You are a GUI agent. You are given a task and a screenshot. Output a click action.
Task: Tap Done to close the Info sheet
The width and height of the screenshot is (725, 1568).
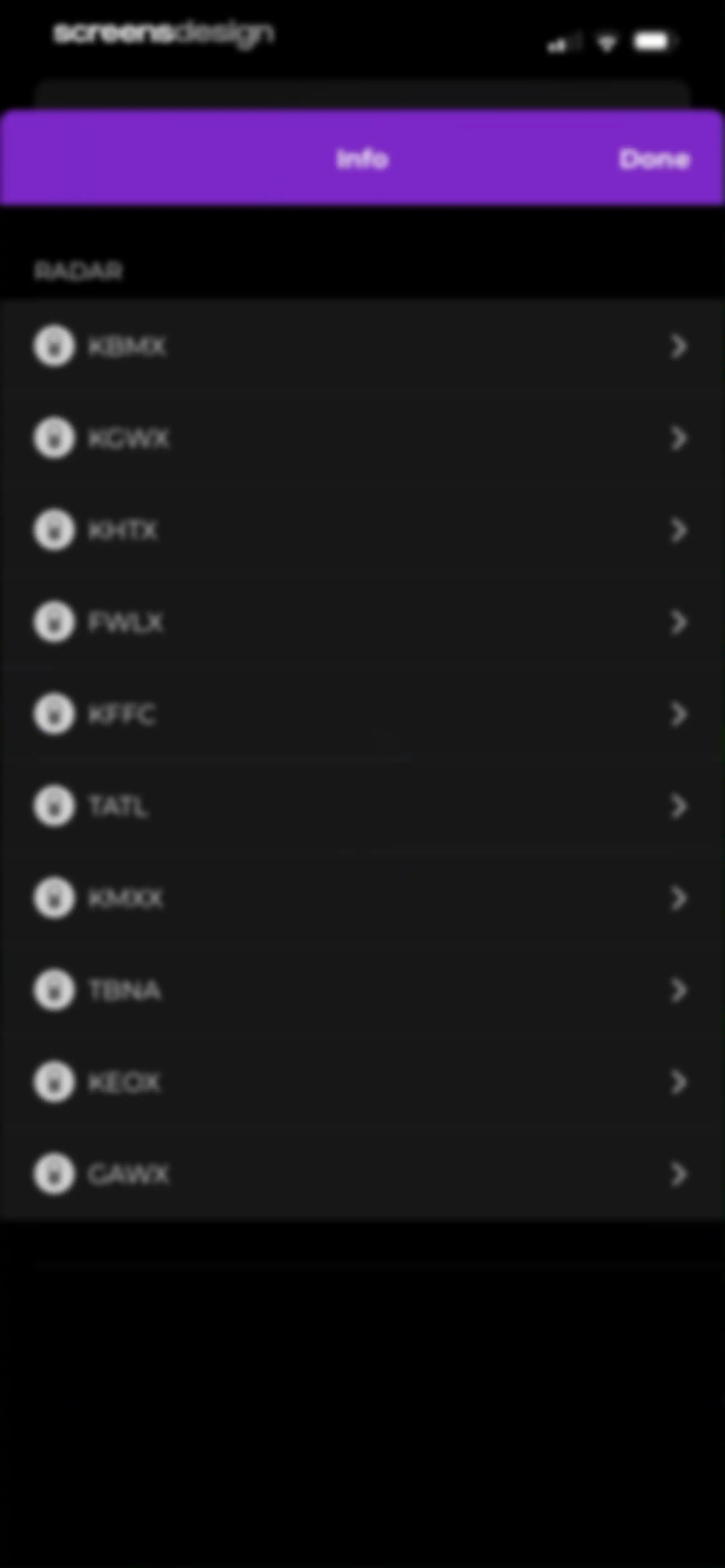point(655,159)
